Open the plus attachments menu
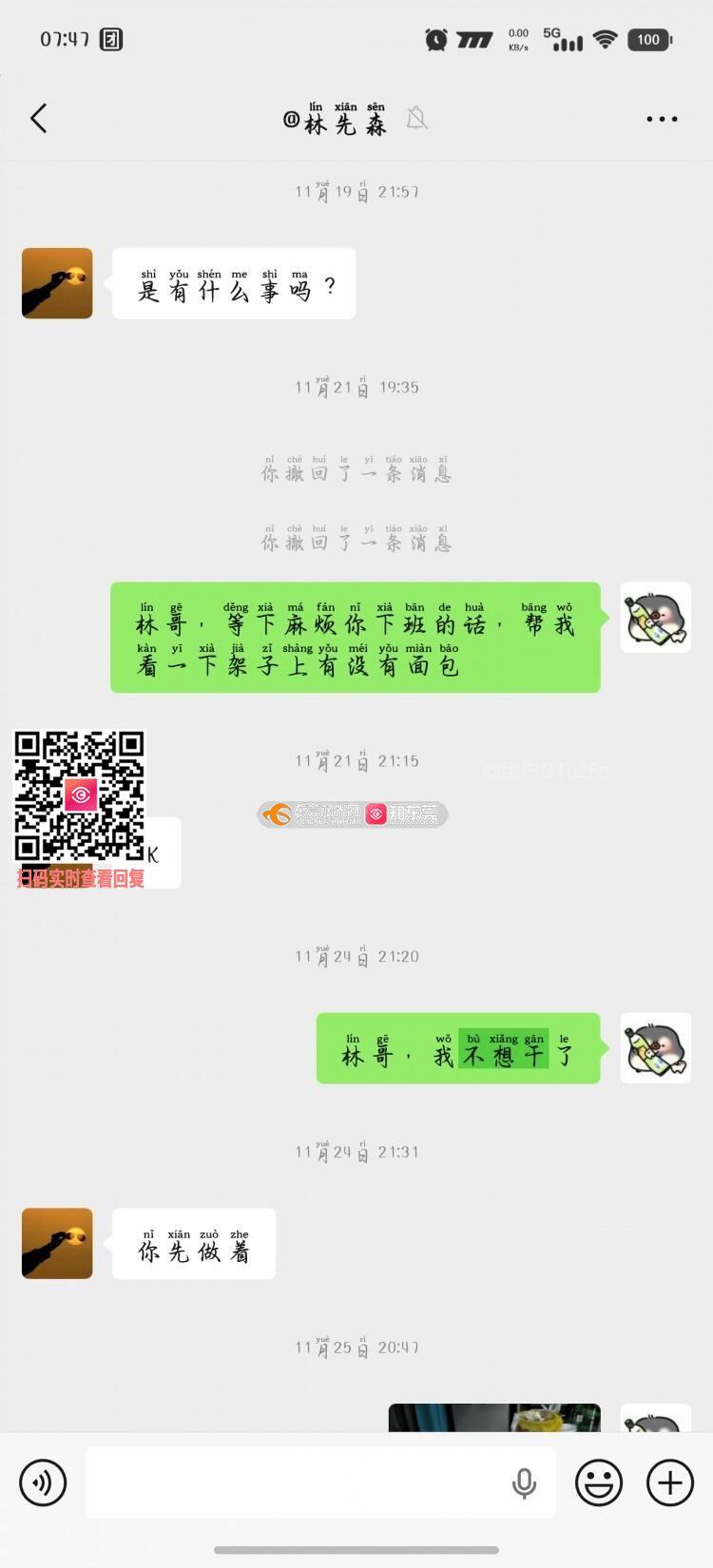The width and height of the screenshot is (713, 1568). click(670, 1482)
